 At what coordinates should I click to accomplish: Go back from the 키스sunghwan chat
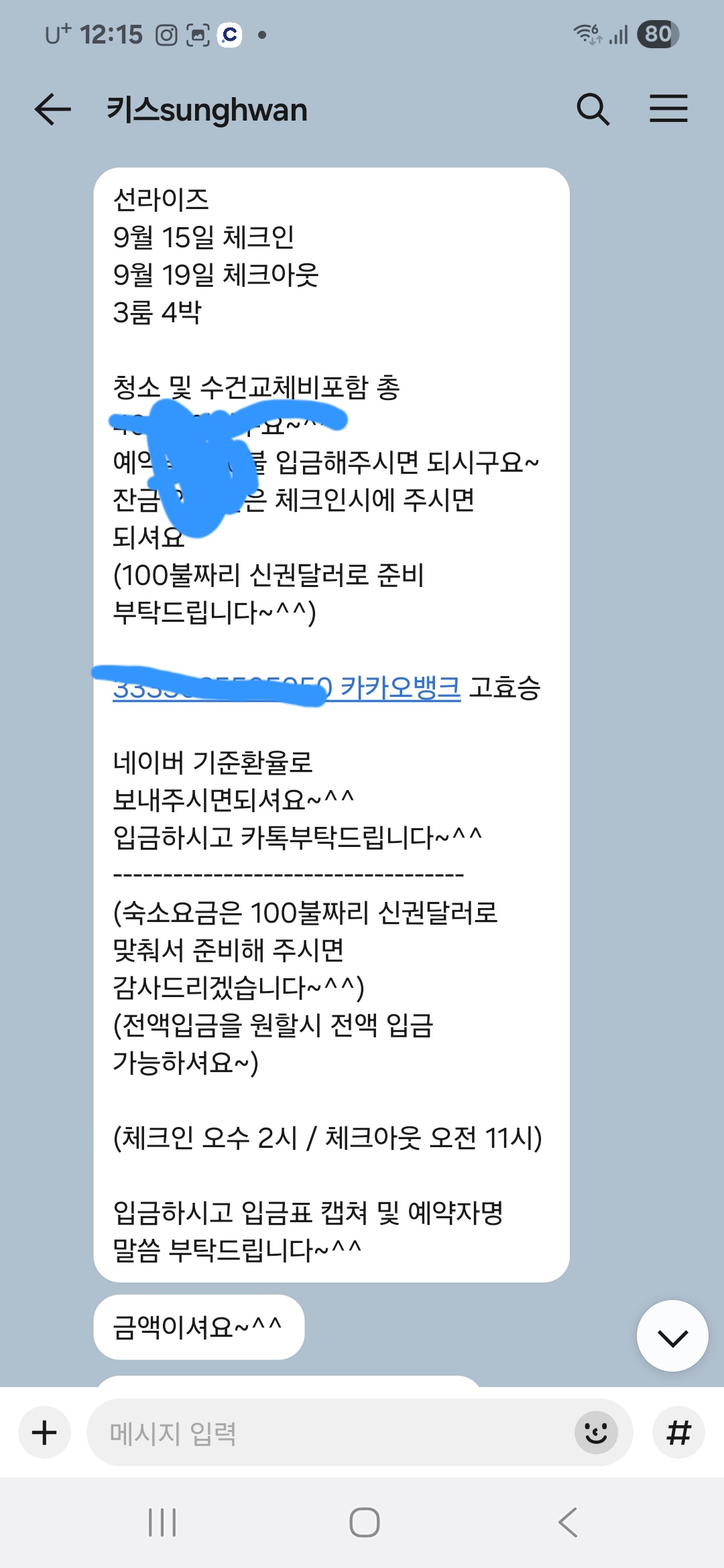(52, 109)
